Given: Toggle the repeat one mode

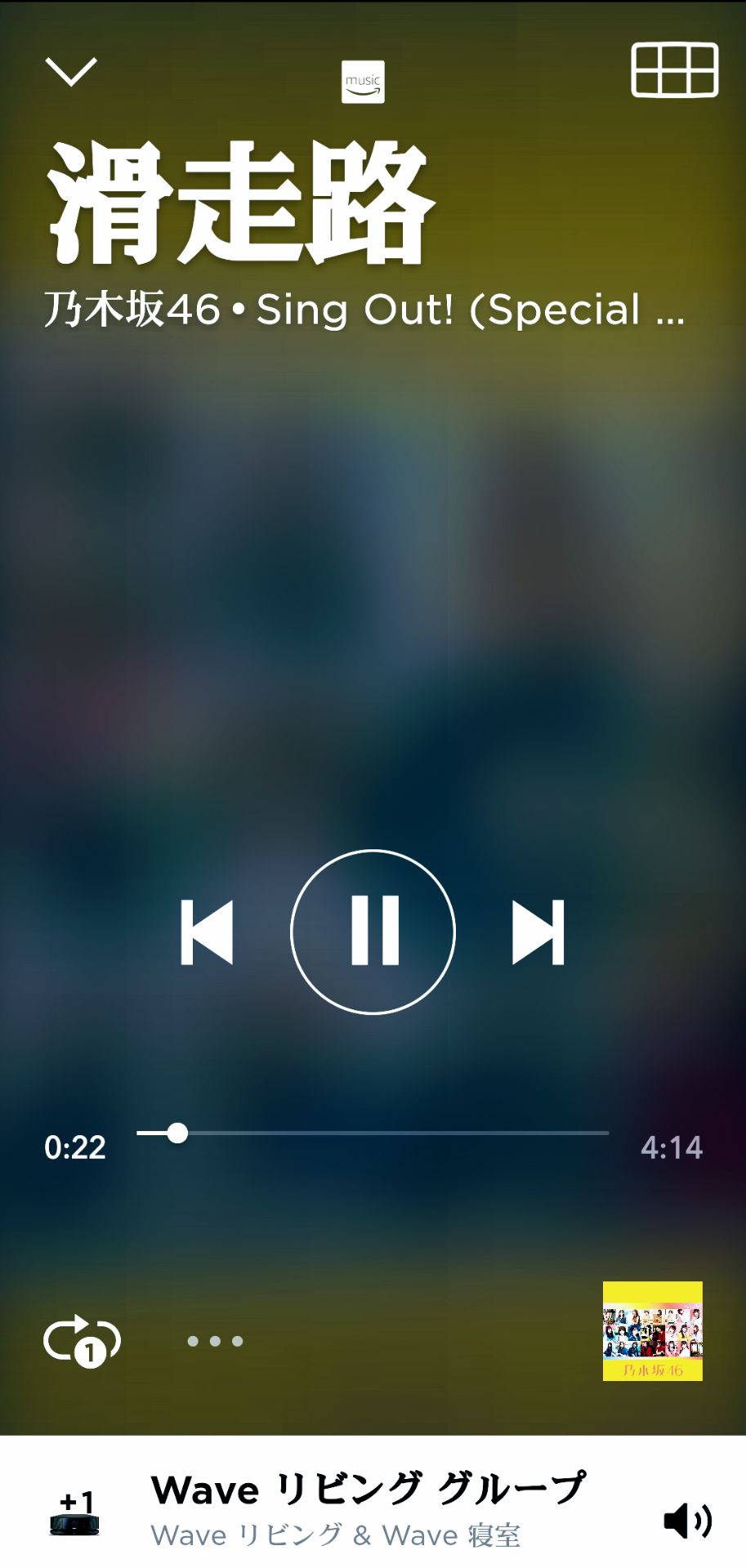Looking at the screenshot, I should [x=81, y=1340].
